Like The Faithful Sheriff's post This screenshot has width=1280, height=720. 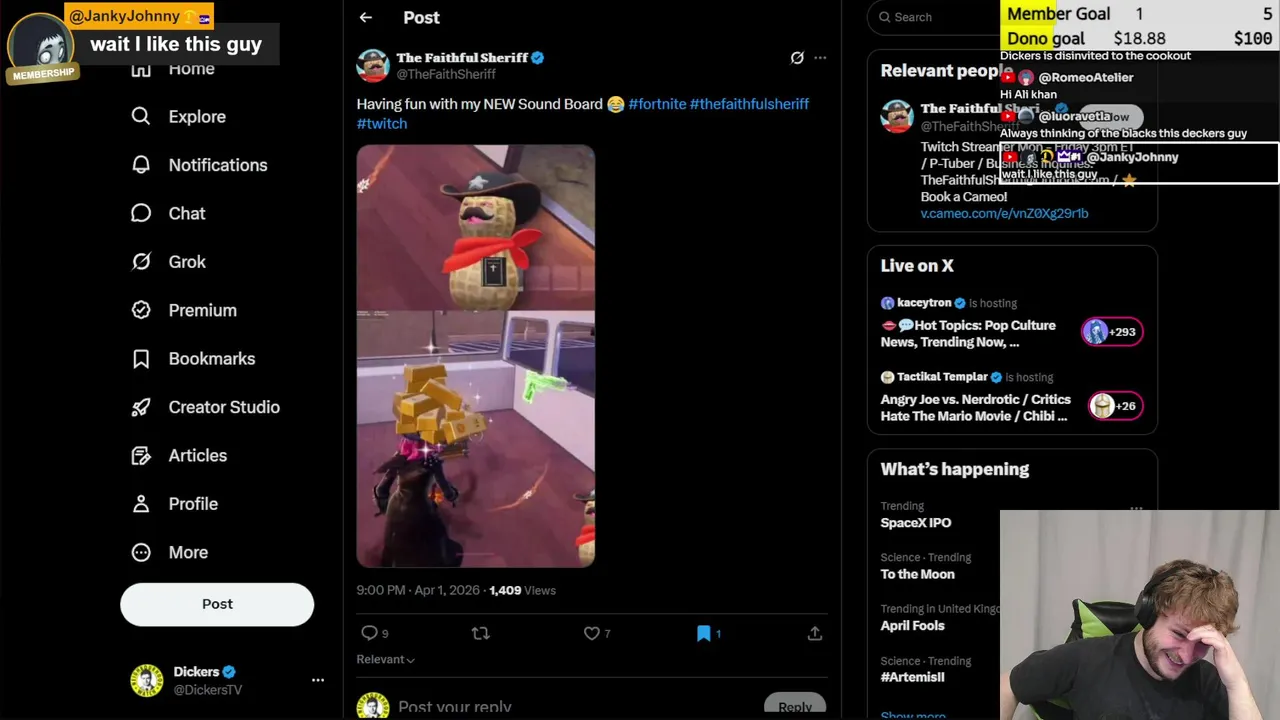tap(593, 633)
